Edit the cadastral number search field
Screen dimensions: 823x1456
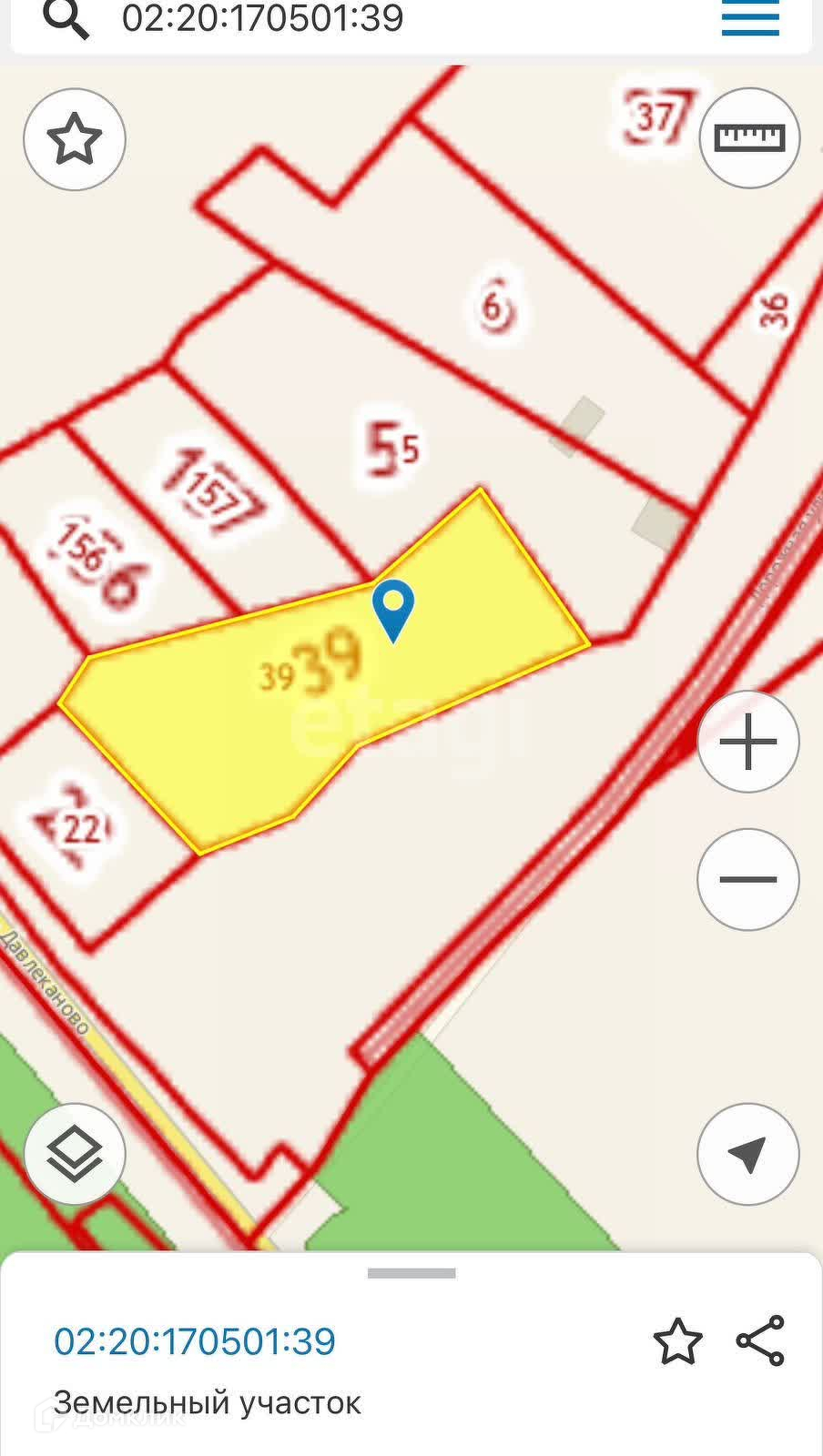pyautogui.click(x=364, y=18)
